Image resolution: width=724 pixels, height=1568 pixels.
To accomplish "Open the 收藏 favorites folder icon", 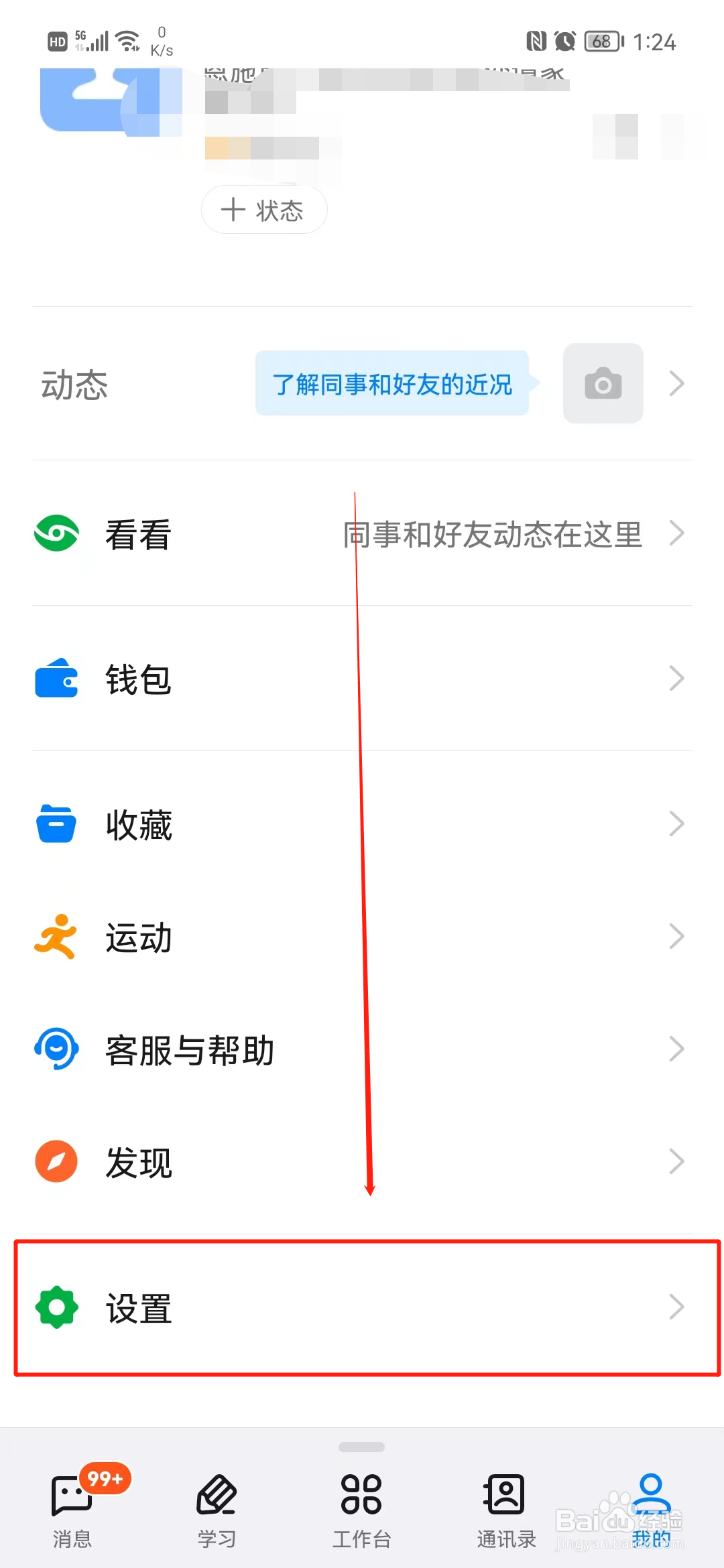I will click(56, 824).
